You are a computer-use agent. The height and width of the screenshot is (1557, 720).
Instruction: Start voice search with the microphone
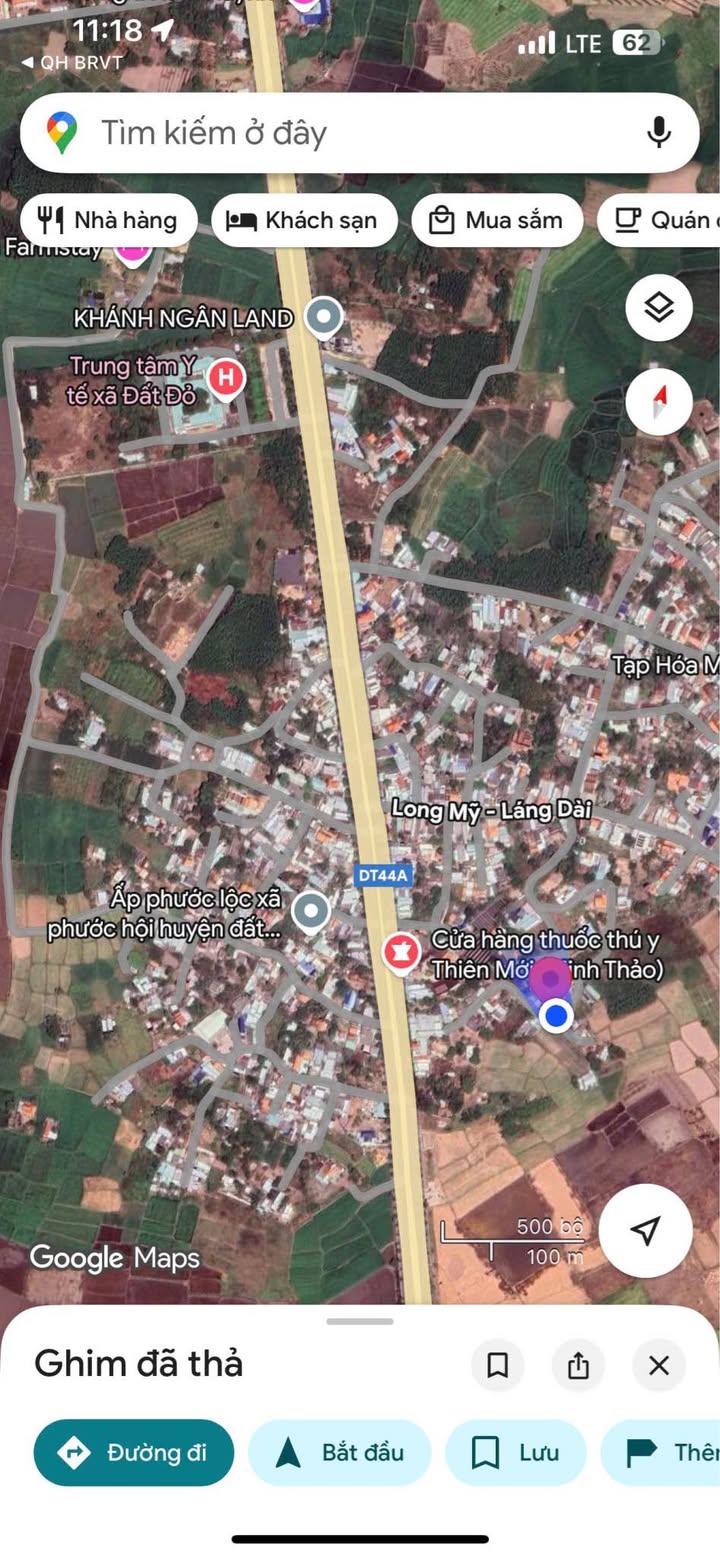(658, 133)
